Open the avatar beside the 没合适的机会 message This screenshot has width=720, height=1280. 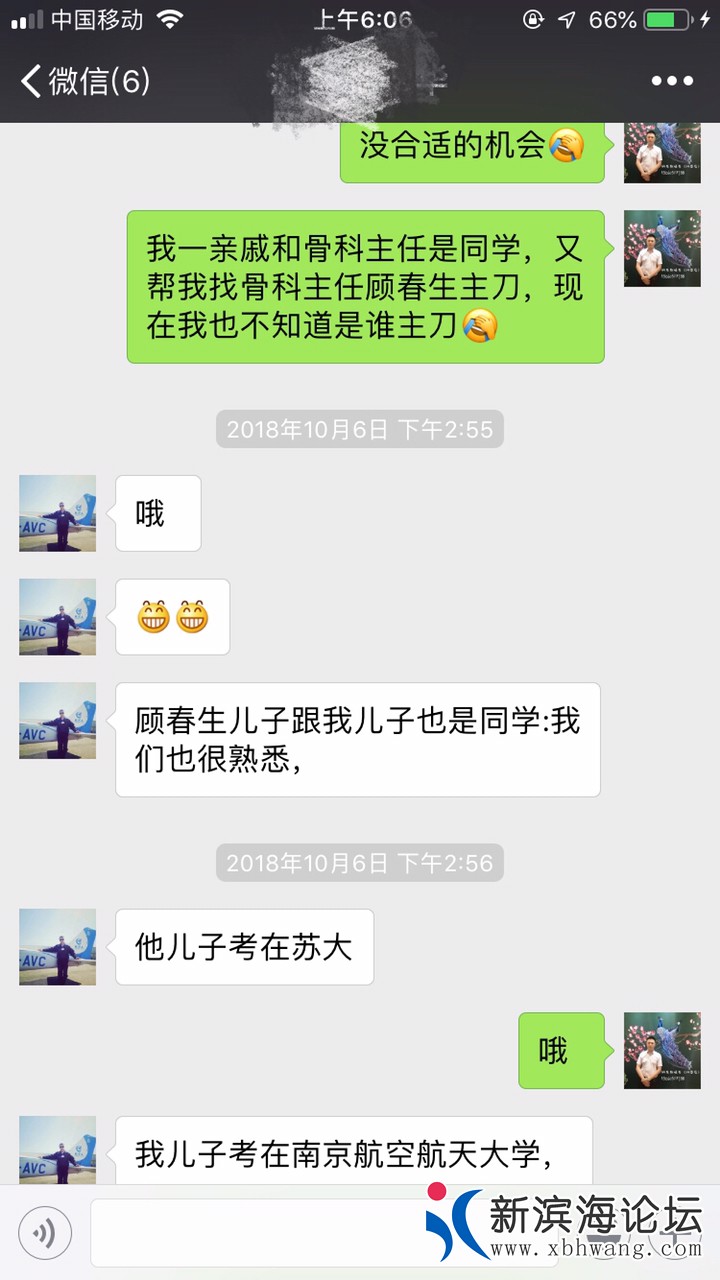[x=662, y=153]
